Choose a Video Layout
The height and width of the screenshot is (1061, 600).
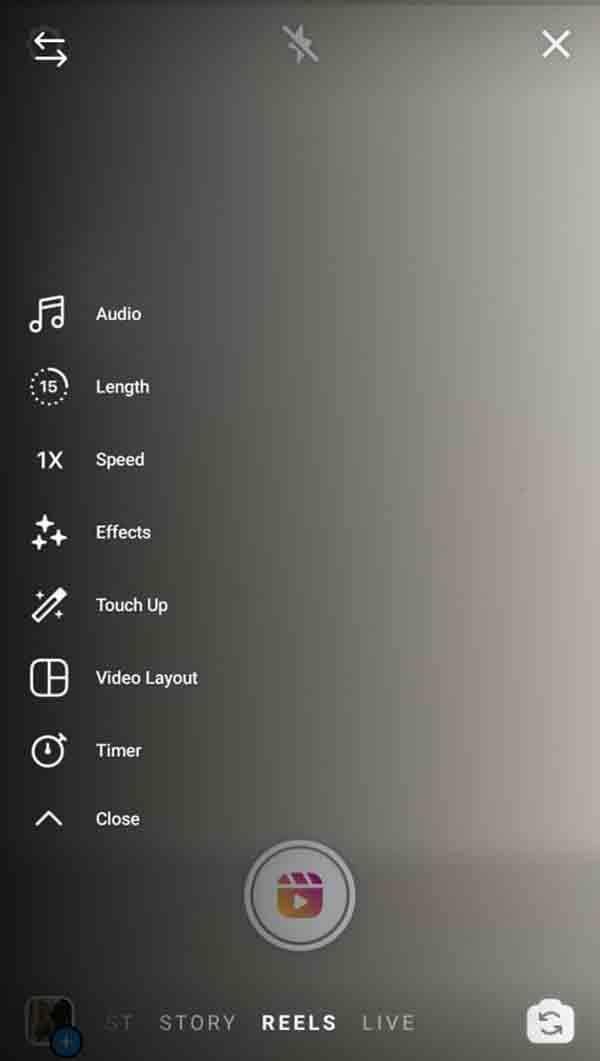[x=48, y=678]
